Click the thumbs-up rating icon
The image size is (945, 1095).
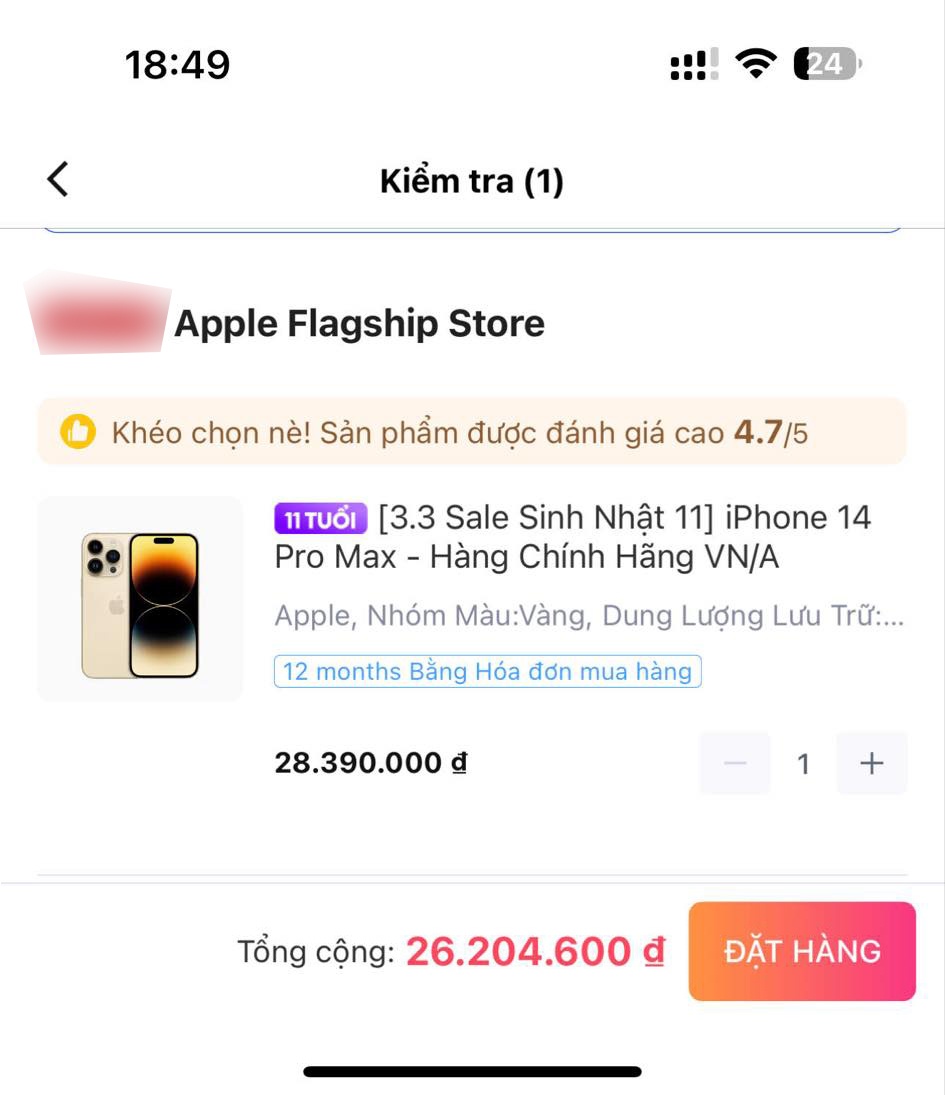(x=79, y=432)
